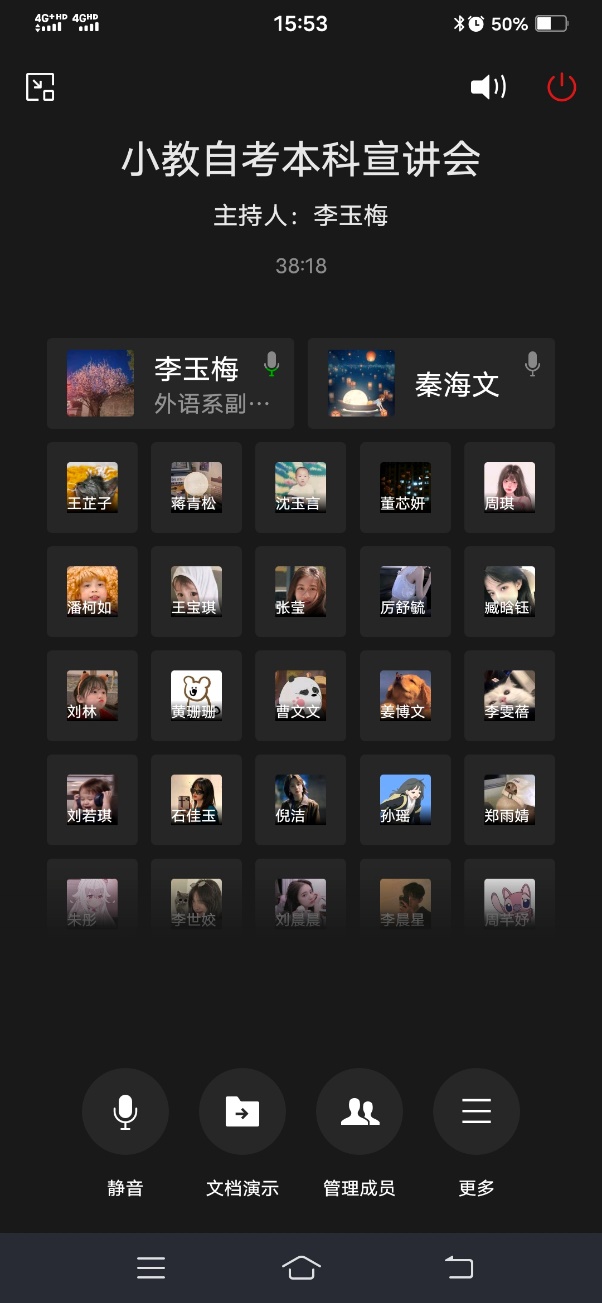This screenshot has height=1303, width=602.
Task: Select participant 蒋青松
Action: point(196,488)
